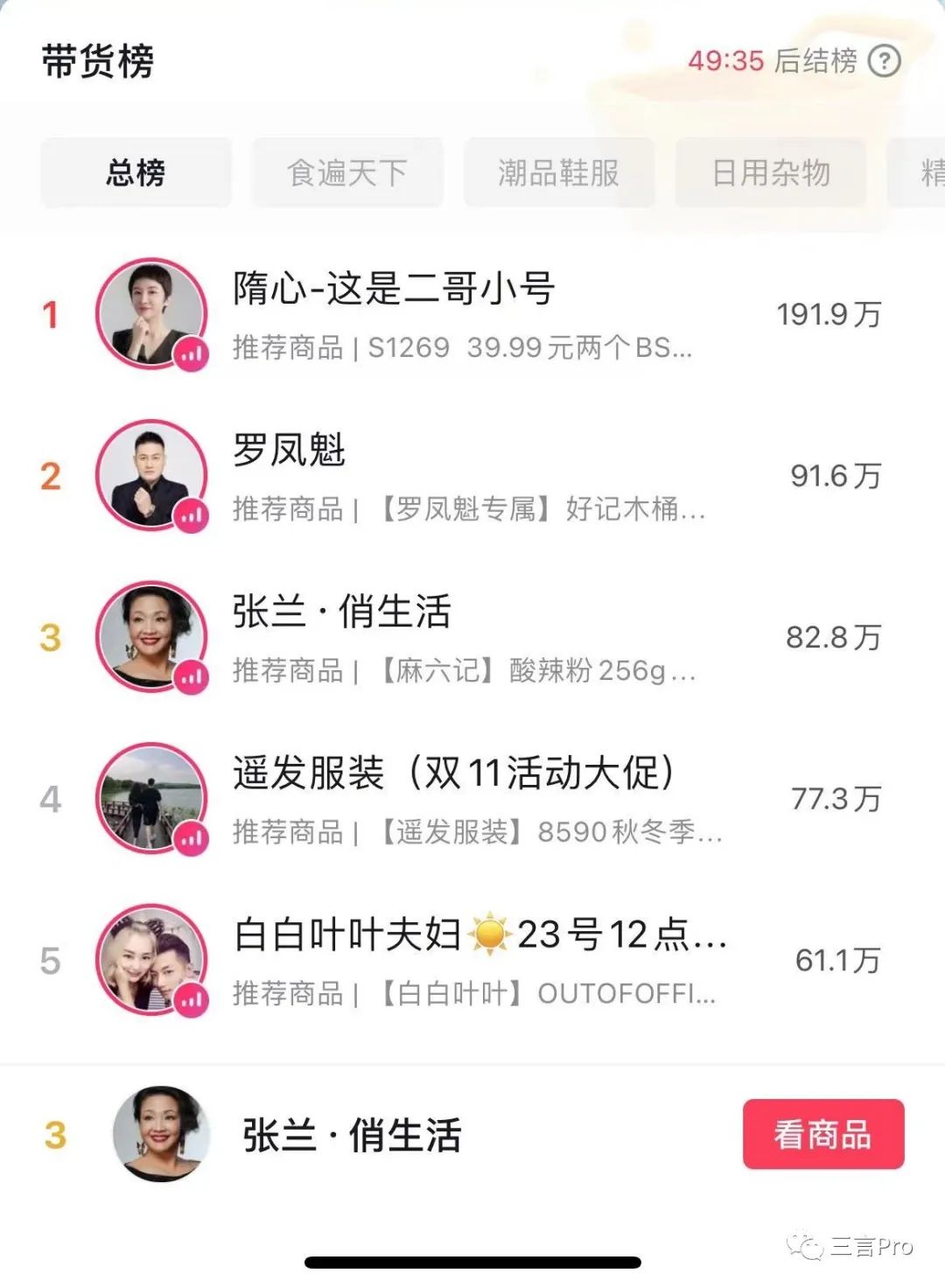Open the 张兰·俏生活 row at 82.8万
This screenshot has width=945, height=1288.
pyautogui.click(x=472, y=638)
